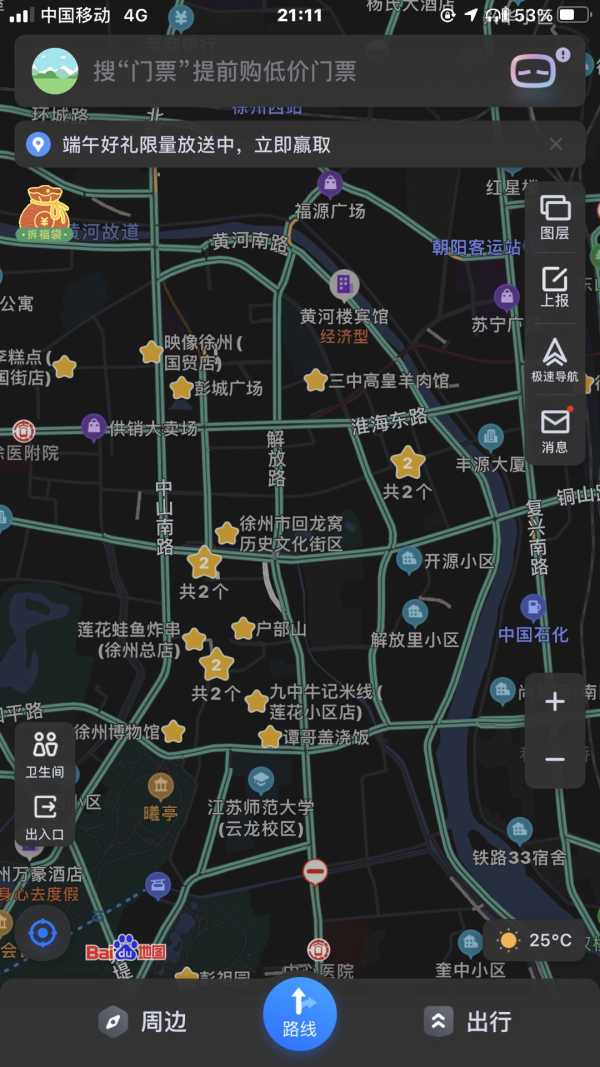Show 出入口 entrances and exits

tap(45, 816)
